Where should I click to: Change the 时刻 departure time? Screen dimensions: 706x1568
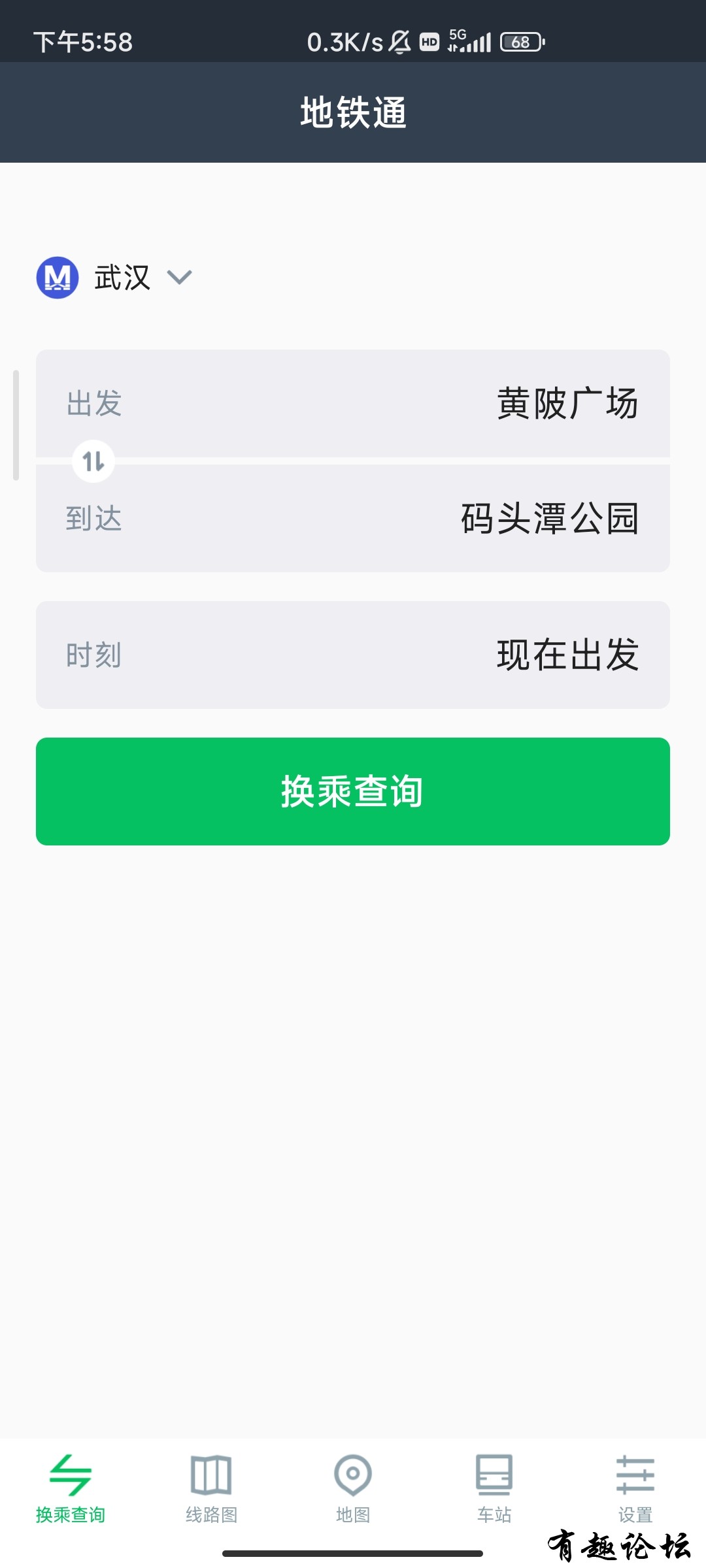coord(353,655)
